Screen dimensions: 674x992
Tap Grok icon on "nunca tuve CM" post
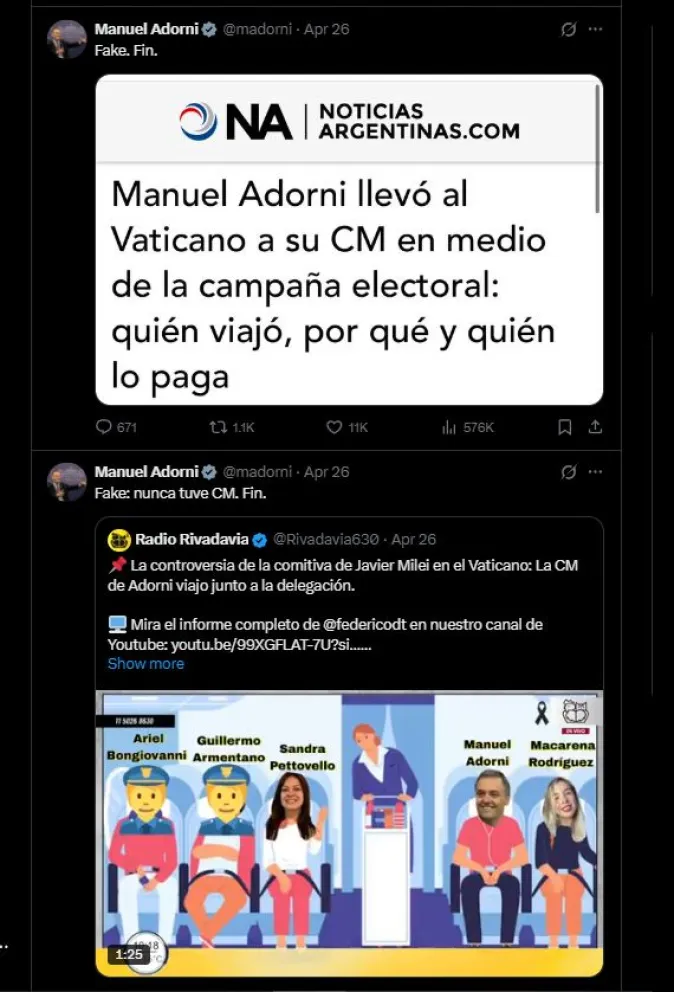tap(568, 472)
